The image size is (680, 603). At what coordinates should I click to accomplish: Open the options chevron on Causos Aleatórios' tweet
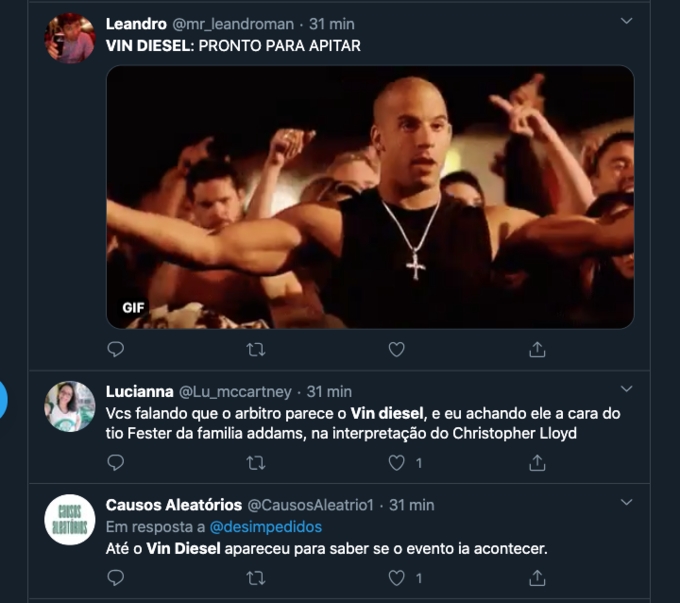coord(627,502)
